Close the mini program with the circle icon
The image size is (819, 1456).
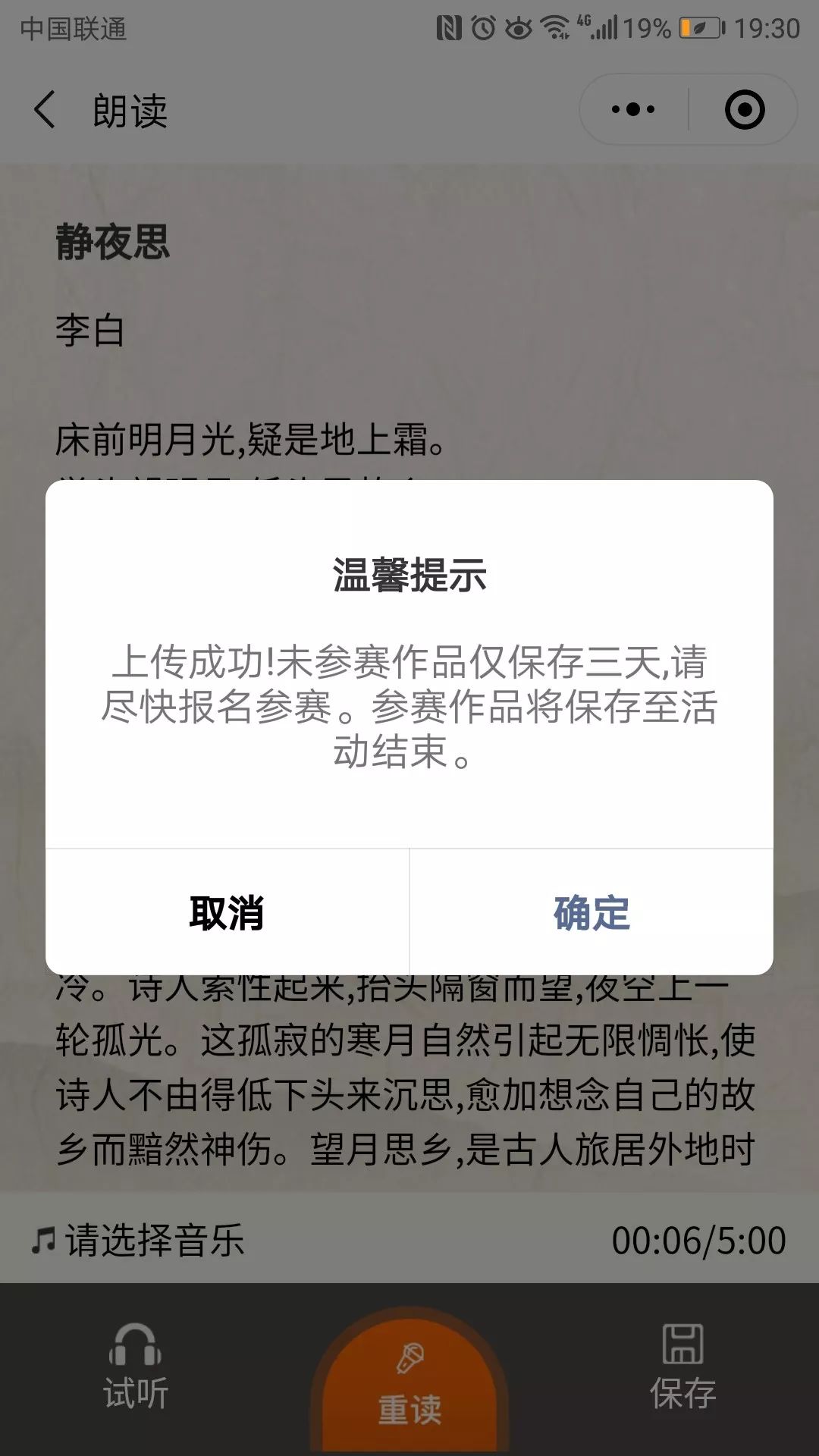(744, 110)
